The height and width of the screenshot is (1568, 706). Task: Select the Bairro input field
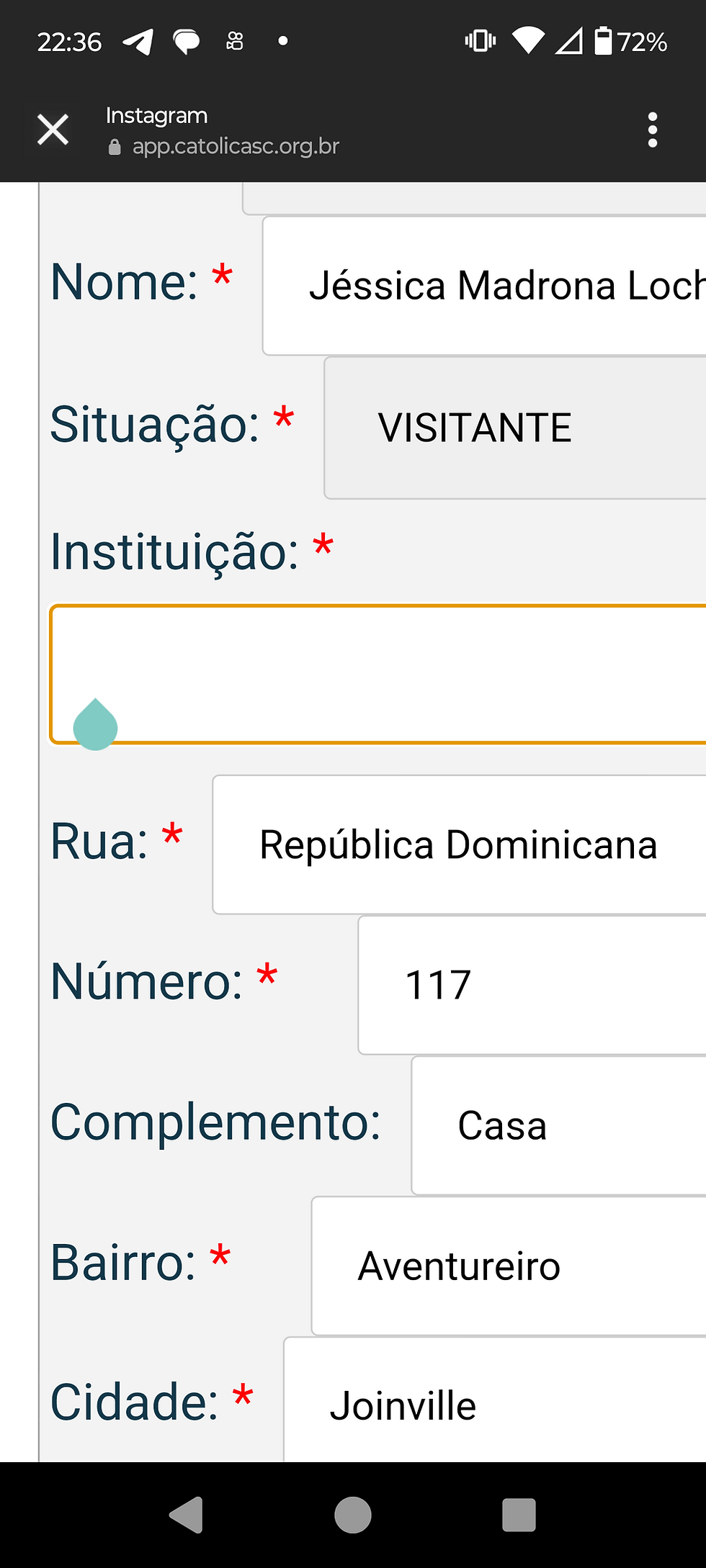tap(509, 1266)
